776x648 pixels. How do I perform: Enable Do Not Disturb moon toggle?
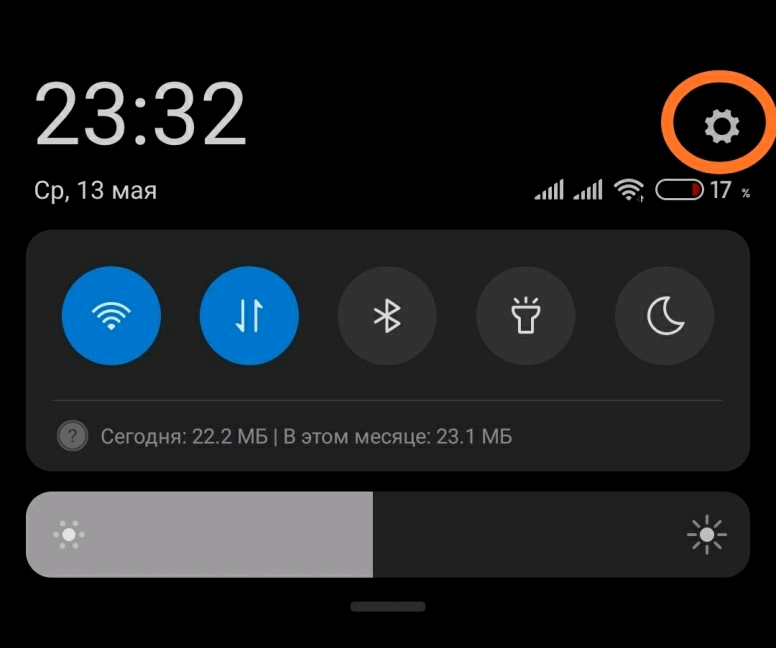tap(664, 316)
